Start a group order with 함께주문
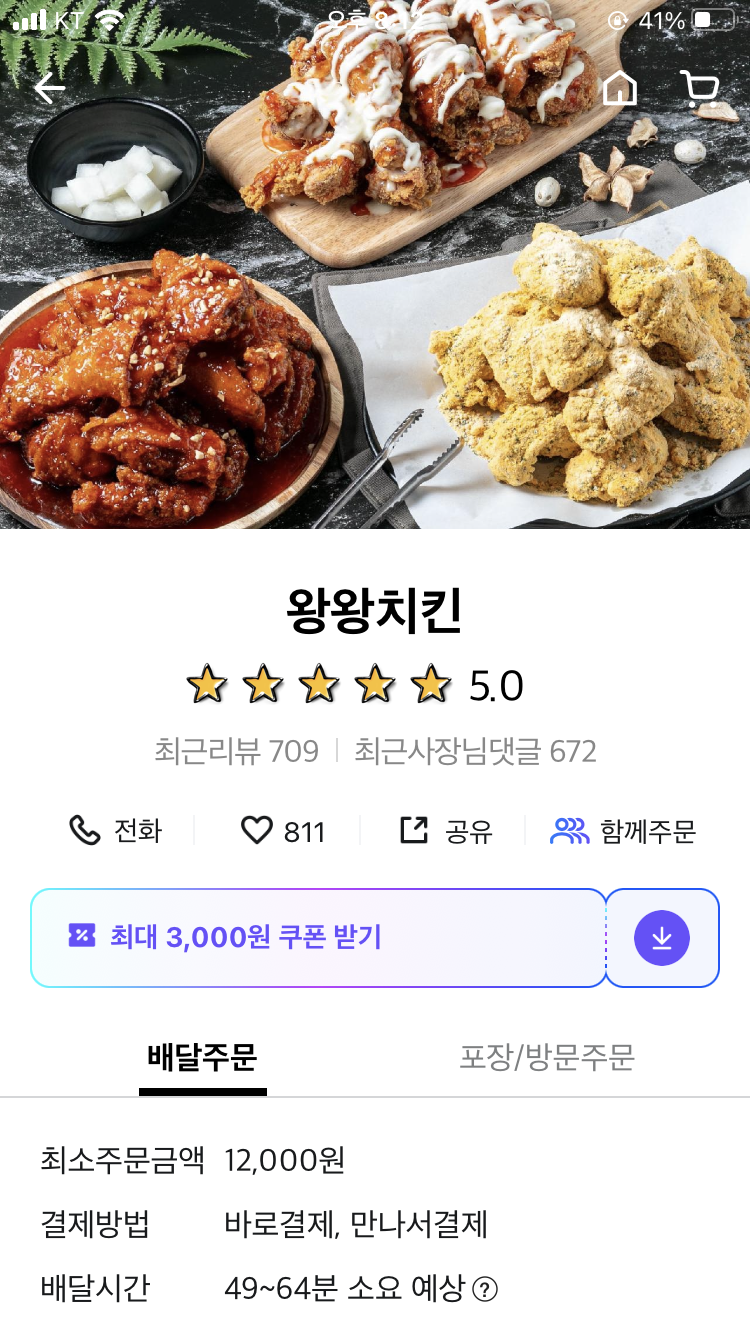Image resolution: width=750 pixels, height=1334 pixels. [x=623, y=830]
